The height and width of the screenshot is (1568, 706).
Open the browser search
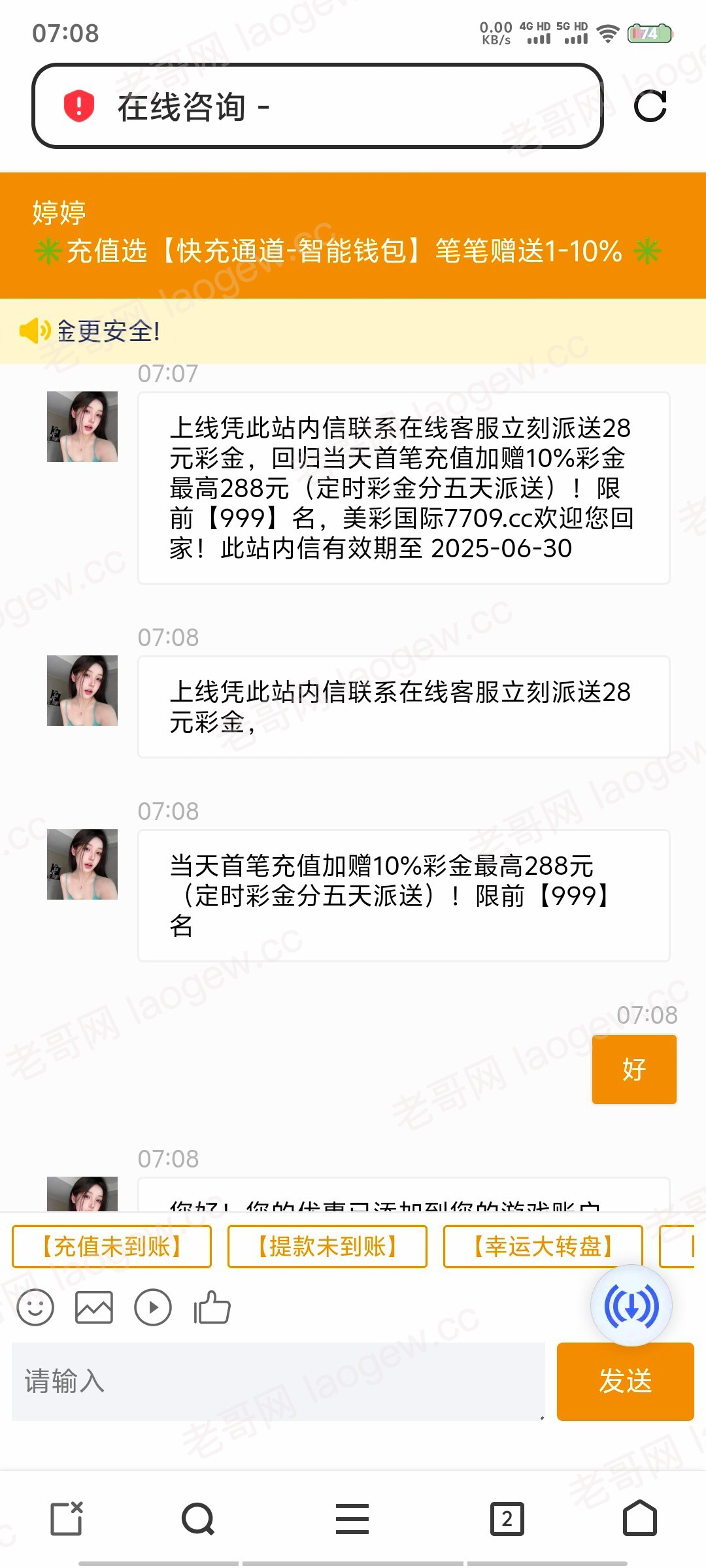(198, 1518)
